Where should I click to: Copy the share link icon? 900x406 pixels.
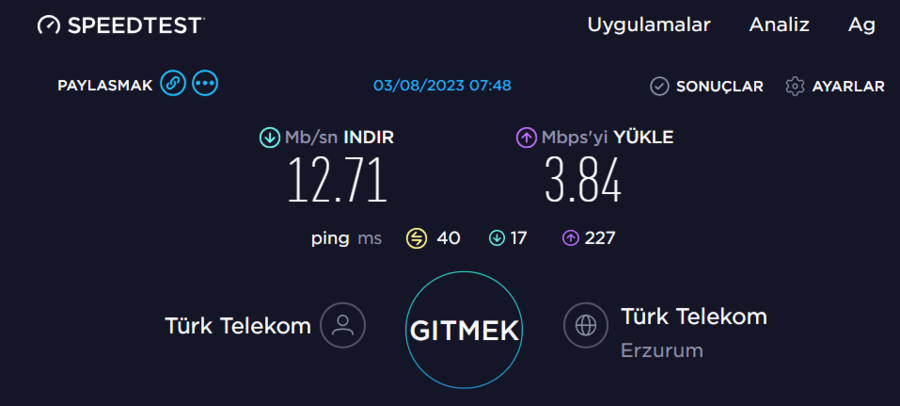(x=173, y=84)
